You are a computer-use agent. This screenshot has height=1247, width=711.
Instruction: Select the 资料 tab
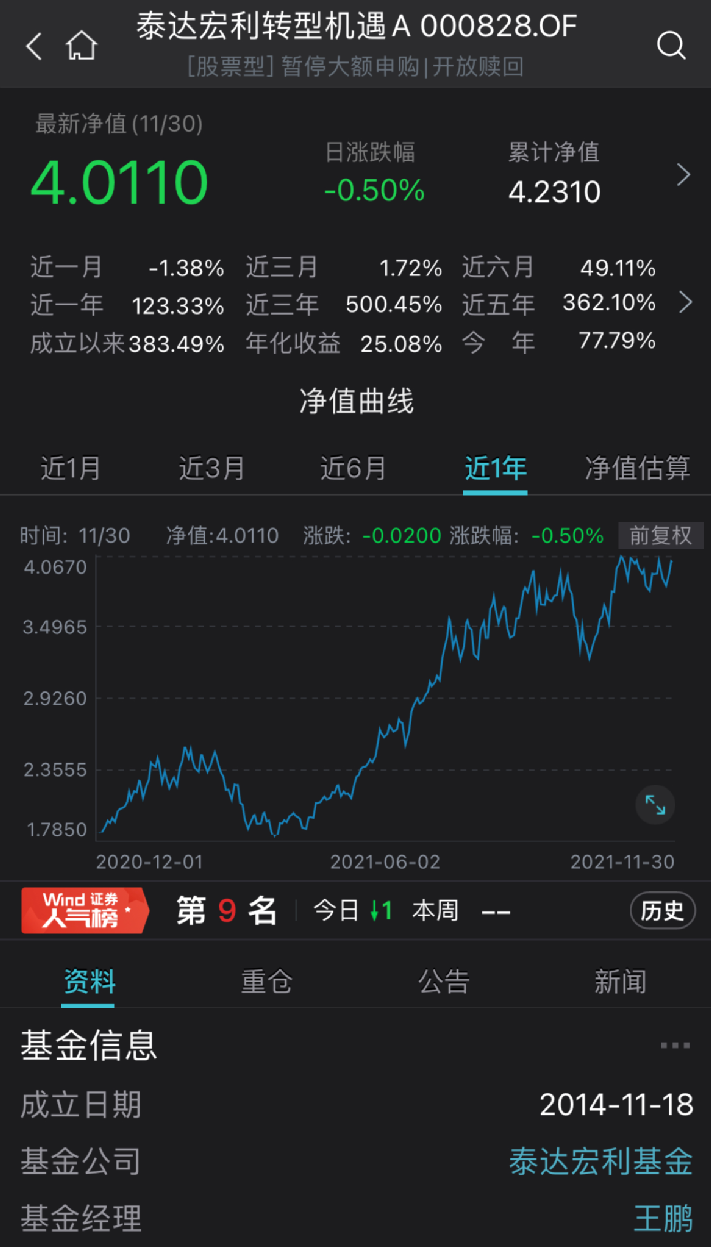pyautogui.click(x=89, y=982)
